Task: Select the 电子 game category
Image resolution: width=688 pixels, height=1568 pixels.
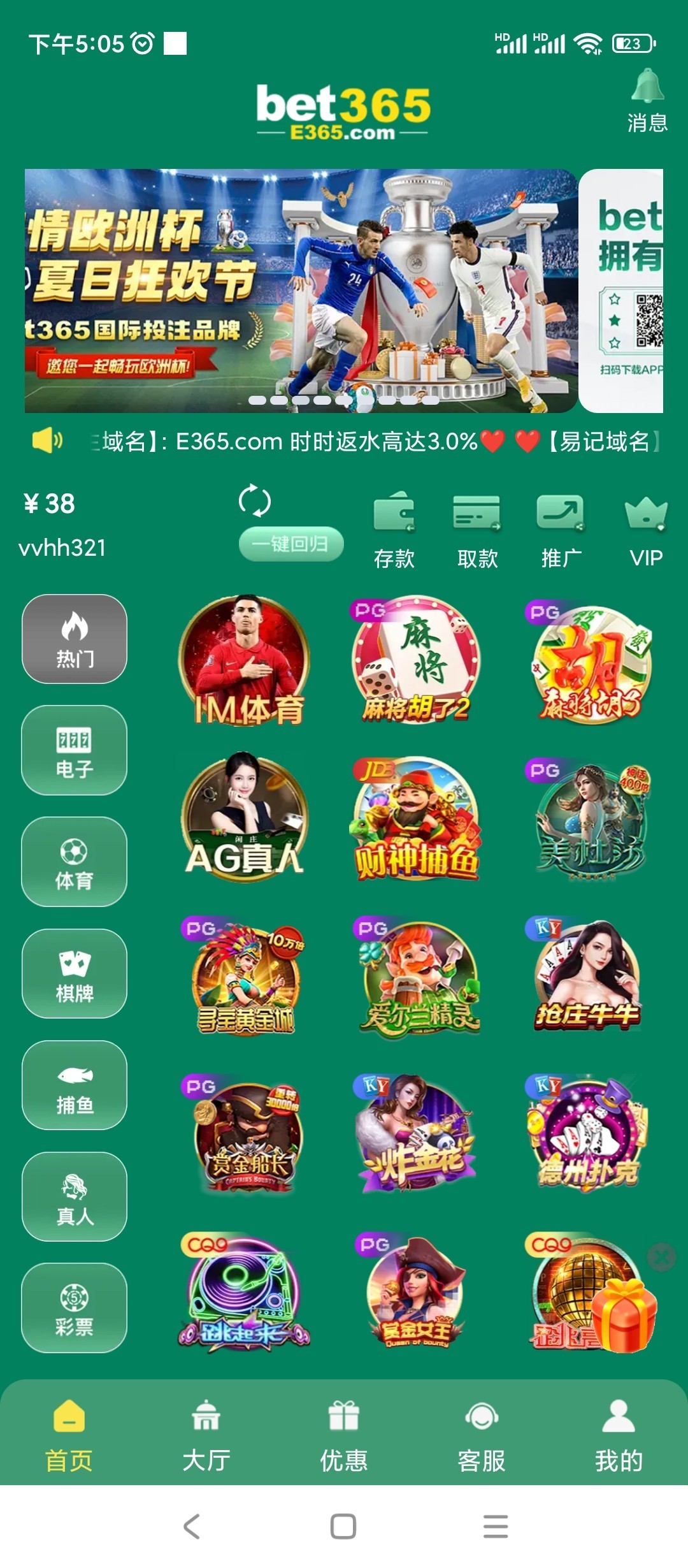Action: click(75, 750)
